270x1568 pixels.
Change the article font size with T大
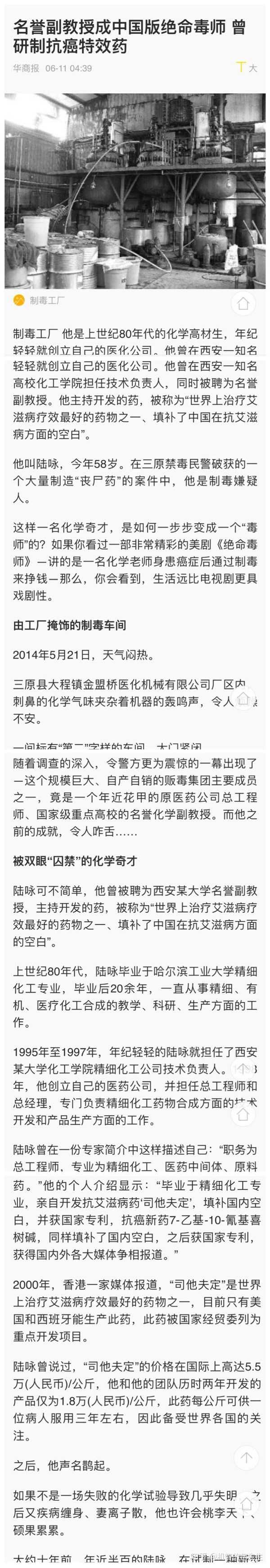point(246,68)
